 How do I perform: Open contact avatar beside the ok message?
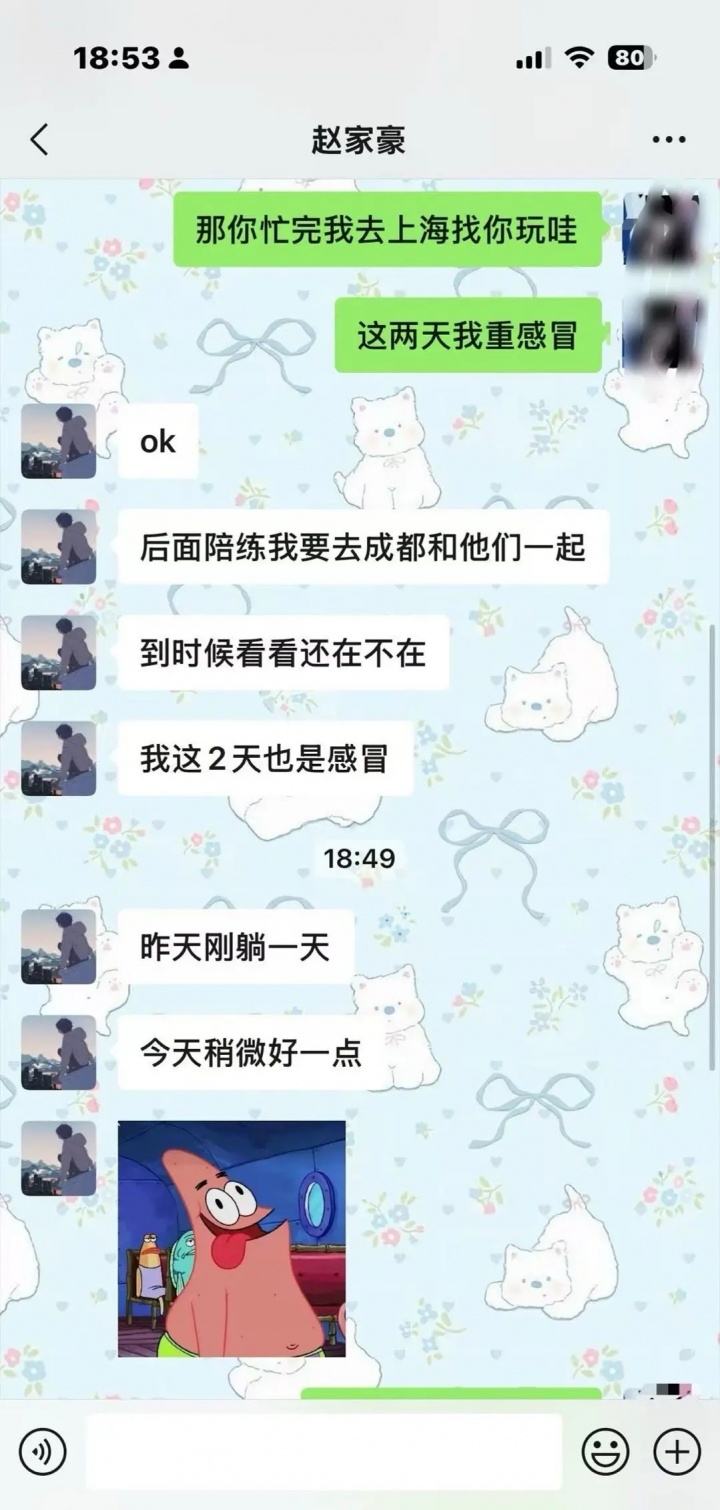click(58, 441)
